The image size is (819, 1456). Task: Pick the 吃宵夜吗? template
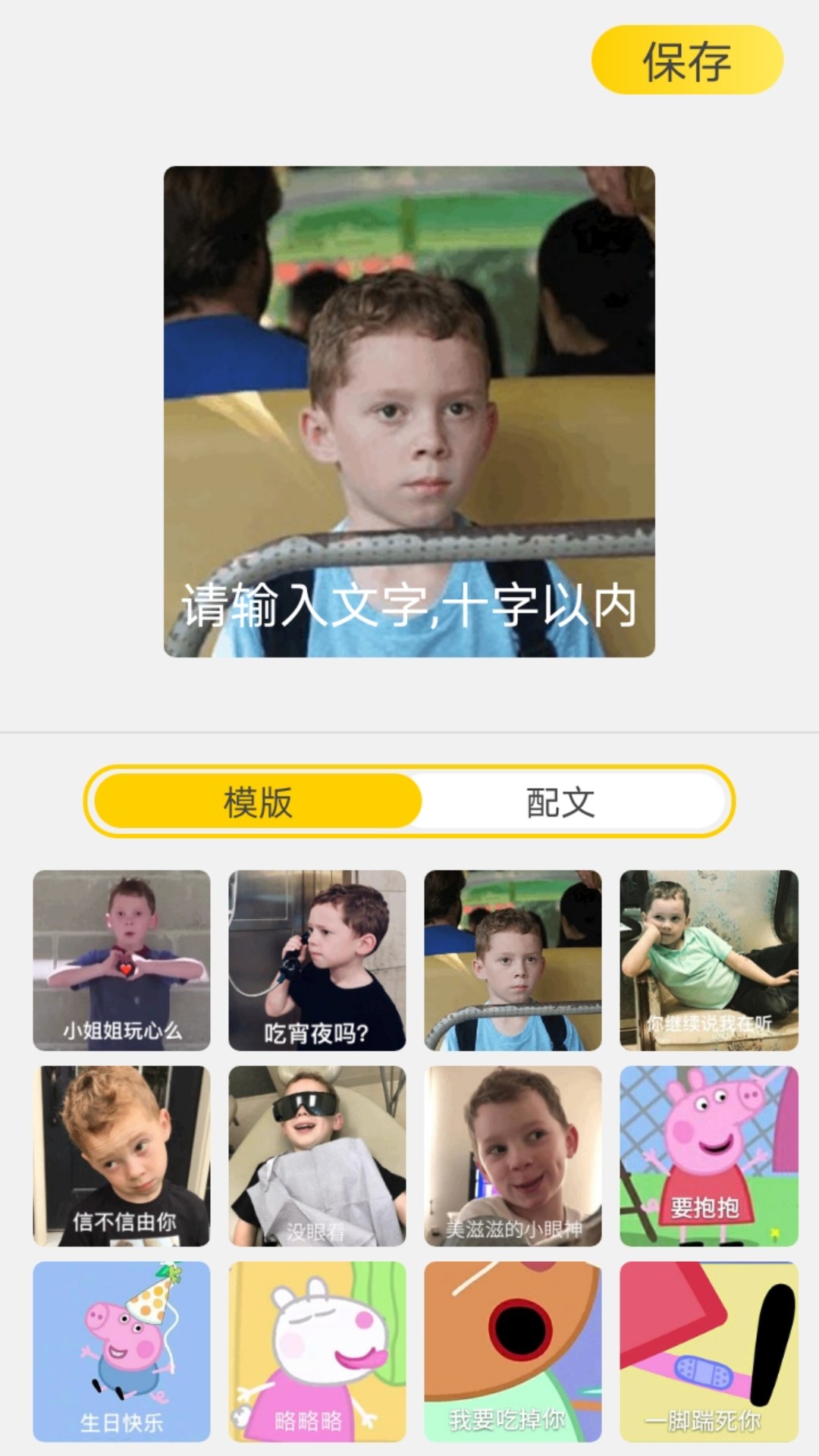tap(317, 960)
